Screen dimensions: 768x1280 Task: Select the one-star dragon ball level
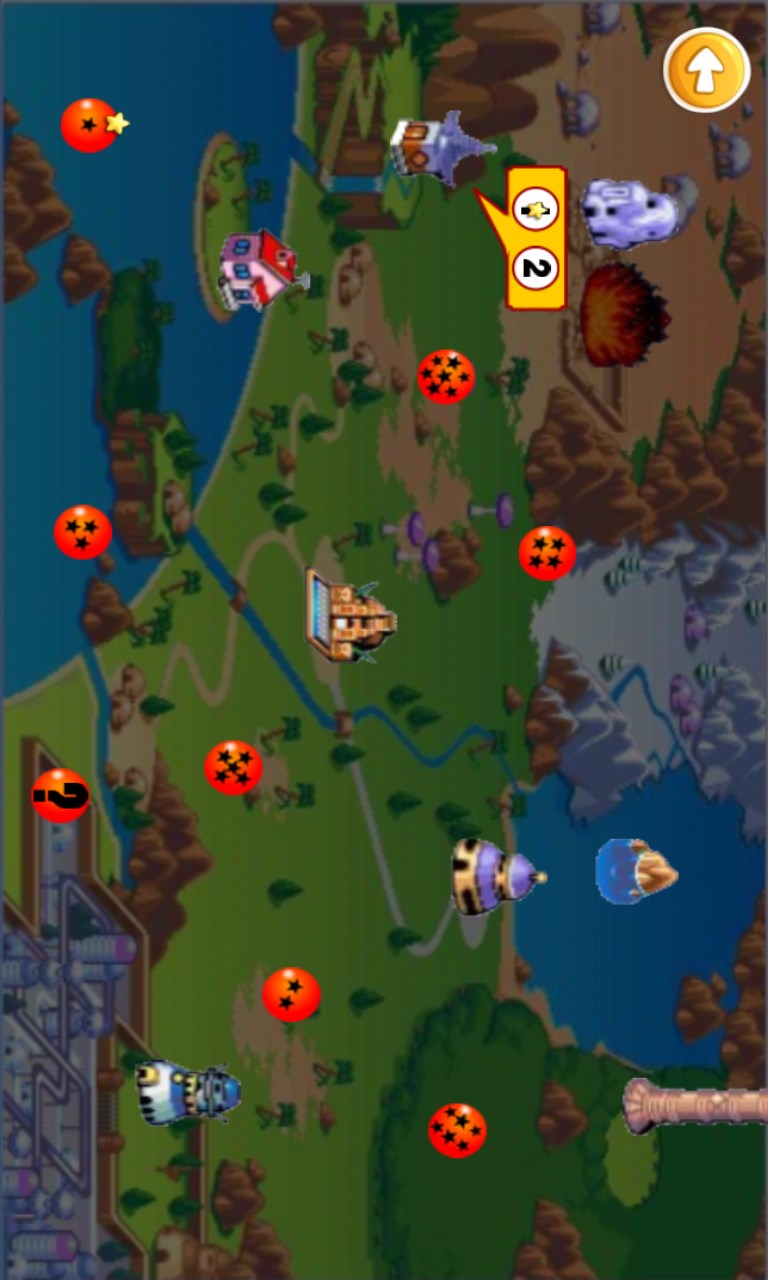point(89,125)
